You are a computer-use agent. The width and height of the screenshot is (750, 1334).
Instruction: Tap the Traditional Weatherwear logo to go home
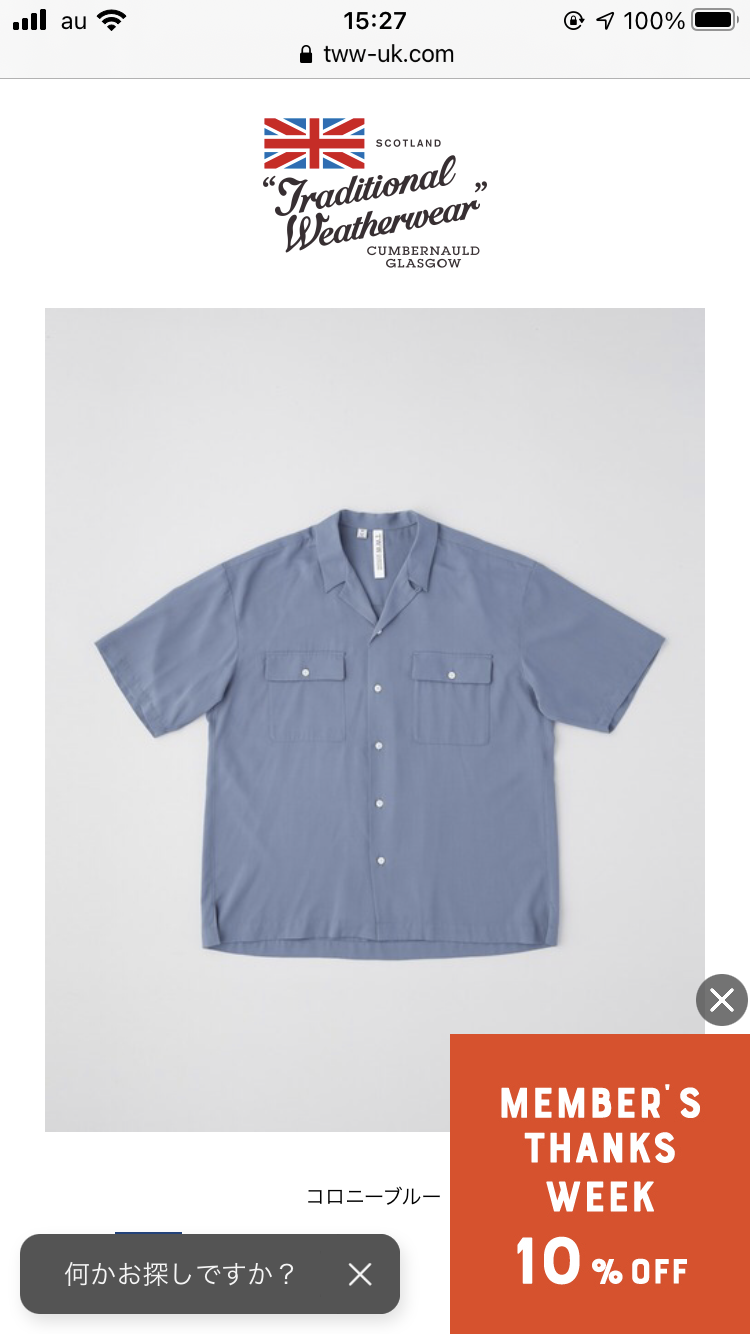pyautogui.click(x=374, y=192)
